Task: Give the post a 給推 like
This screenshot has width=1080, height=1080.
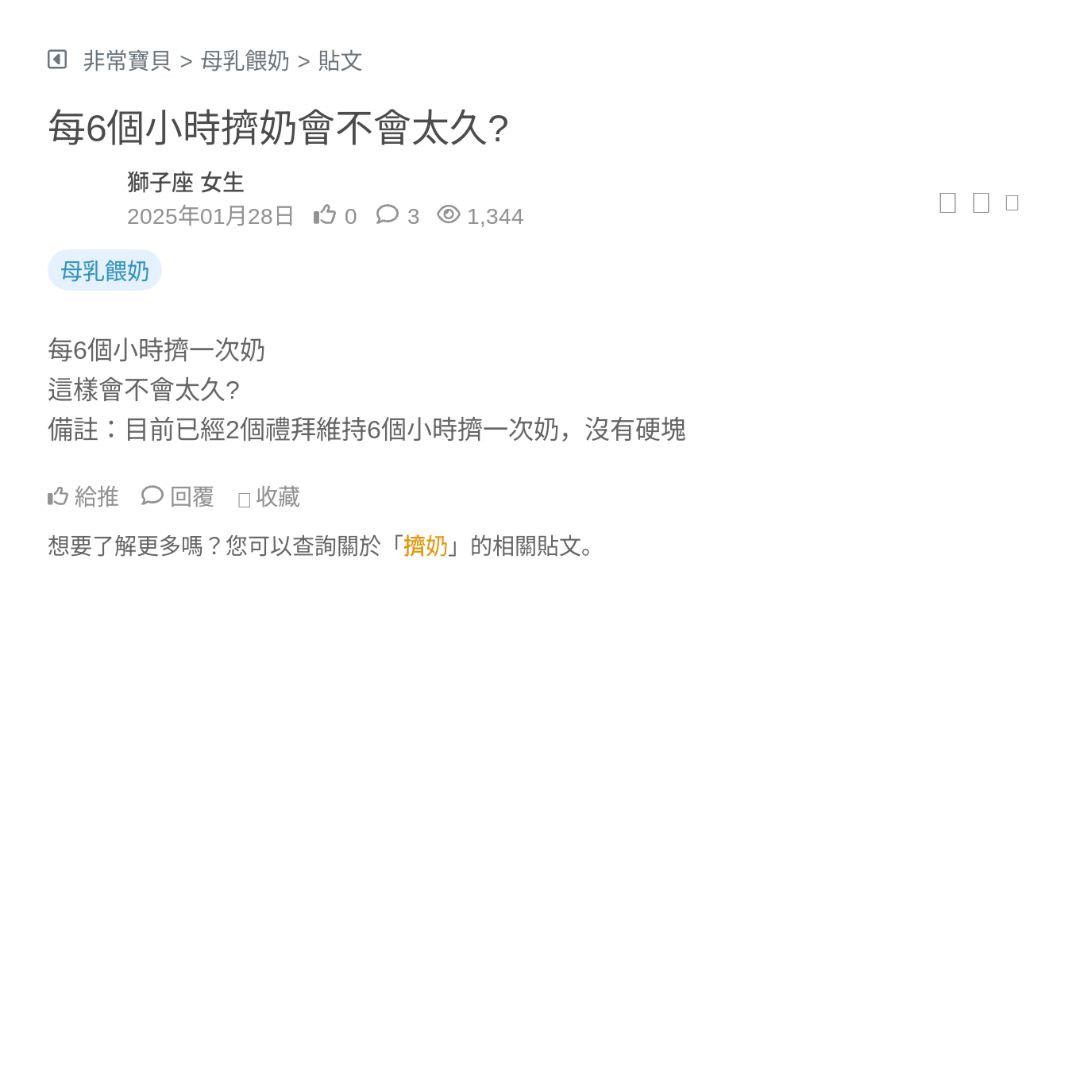Action: [x=84, y=497]
